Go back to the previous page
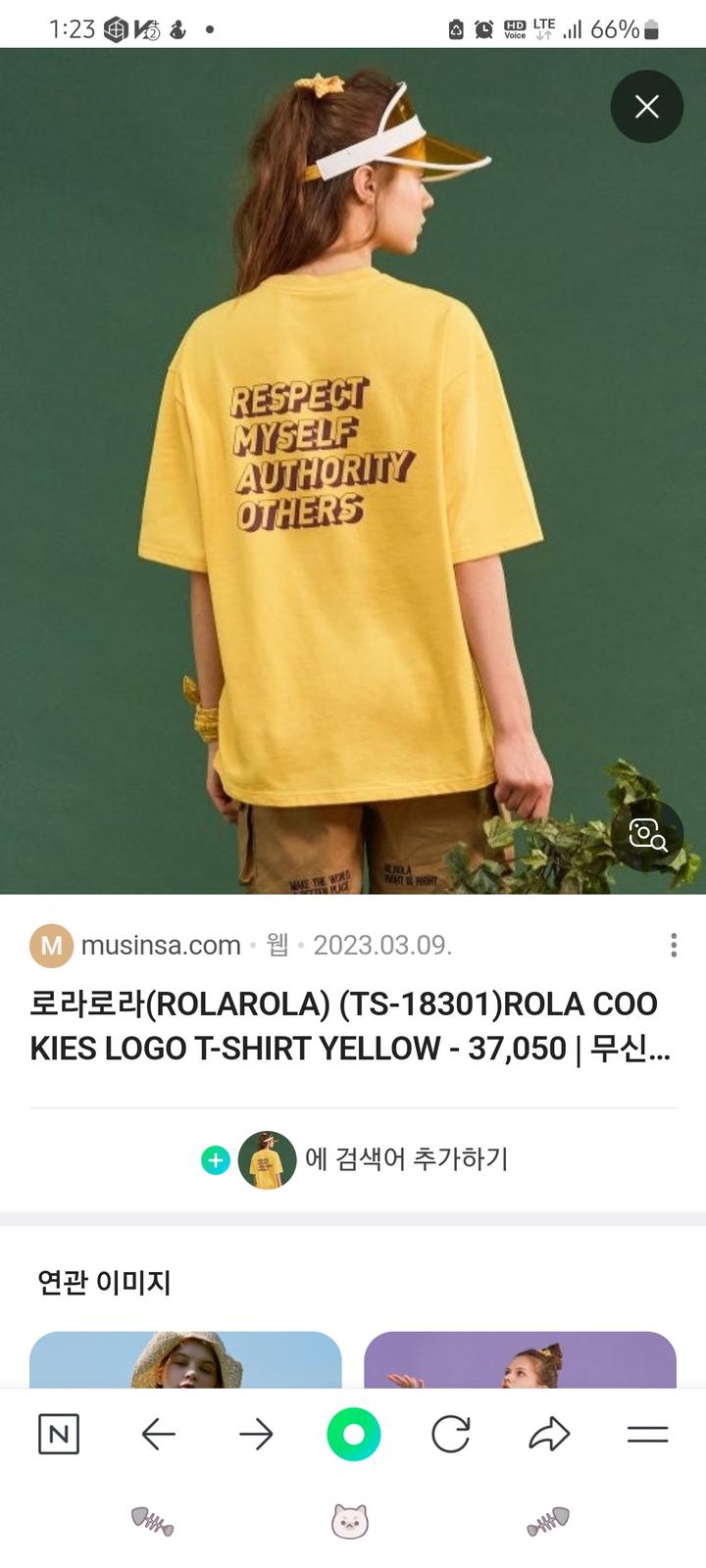 pyautogui.click(x=158, y=1435)
